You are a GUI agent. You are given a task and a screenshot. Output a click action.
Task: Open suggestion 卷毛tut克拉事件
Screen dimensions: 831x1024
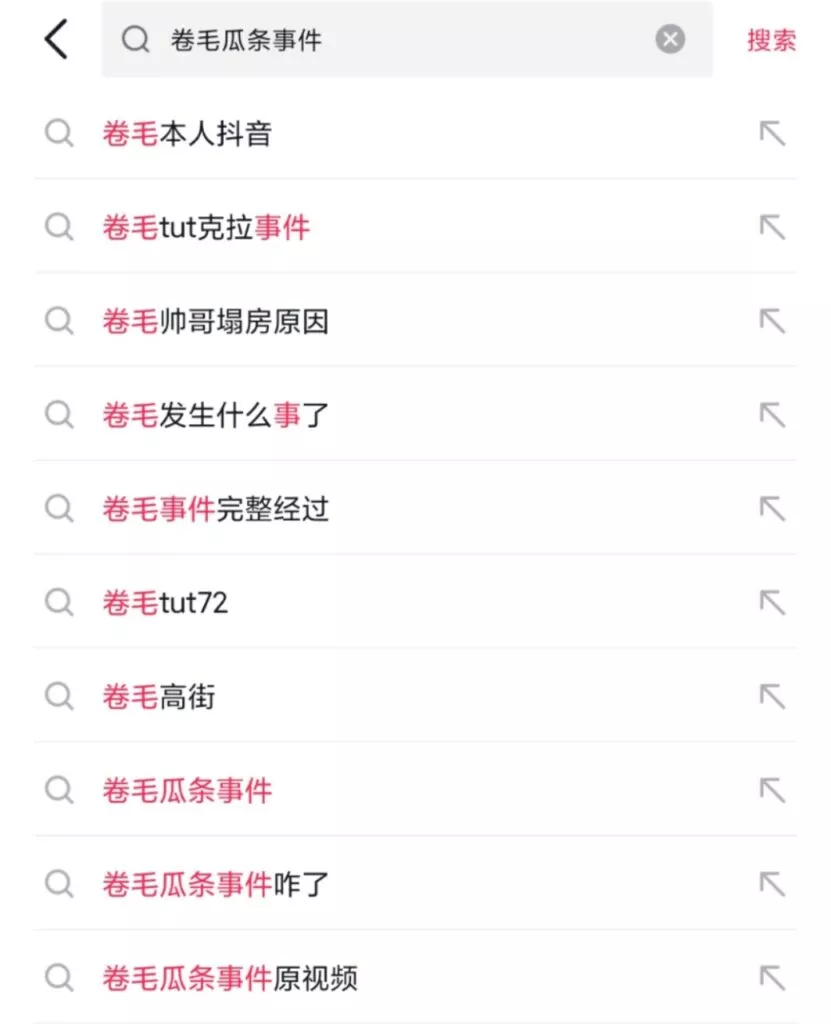click(206, 228)
